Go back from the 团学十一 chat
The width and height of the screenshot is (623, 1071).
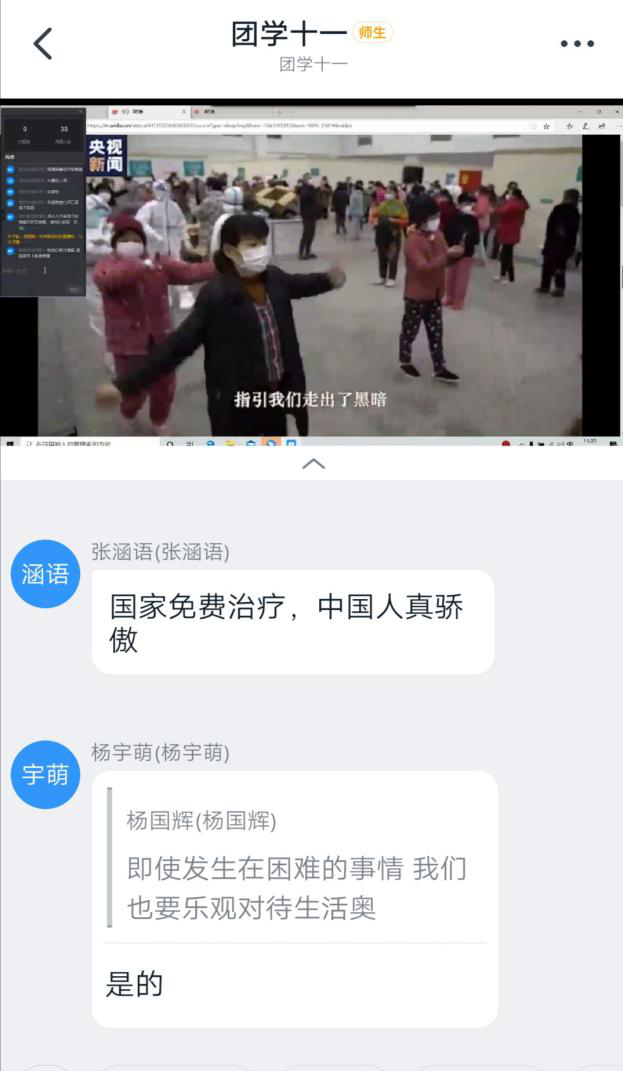click(x=42, y=43)
